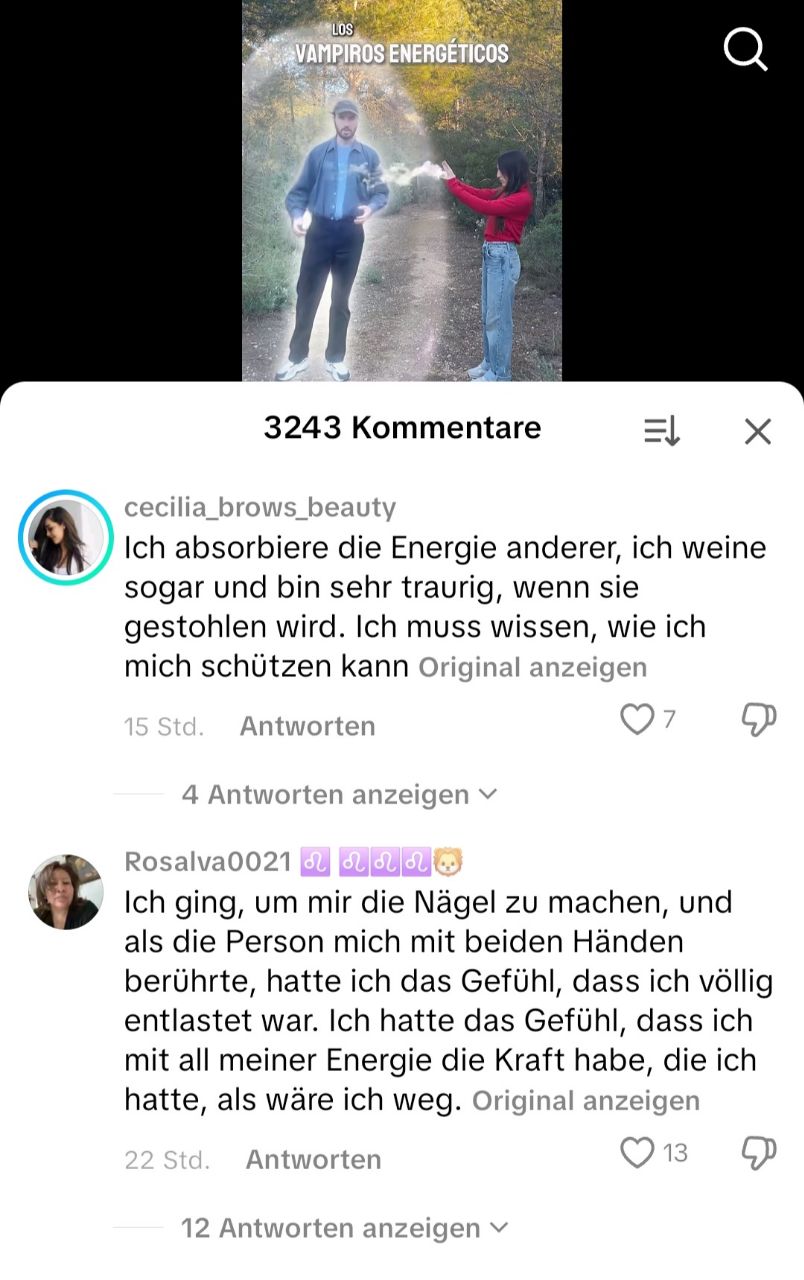Show original text of cecilia_brows_beauty's comment
Image resolution: width=804 pixels, height=1280 pixels.
532,667
